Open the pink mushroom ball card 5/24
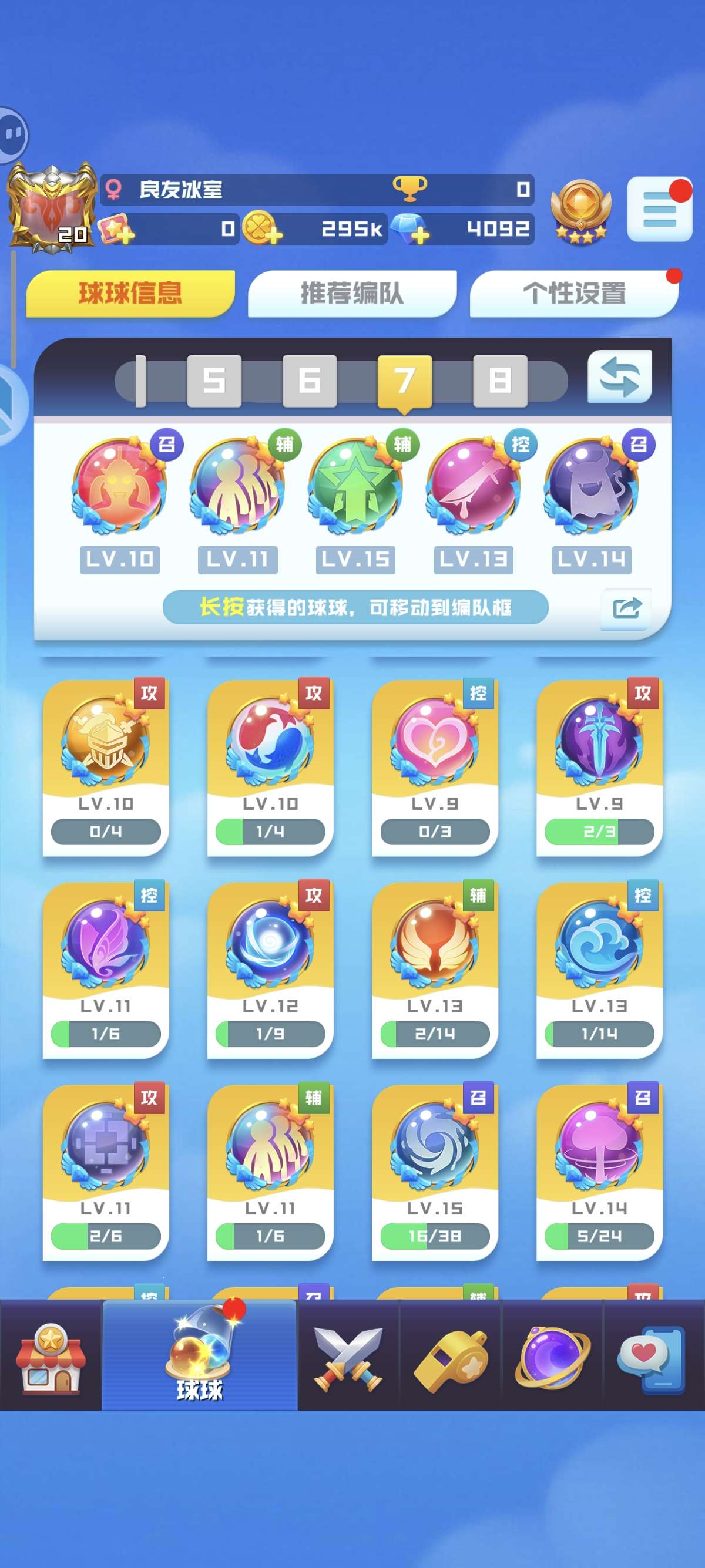 (599, 1172)
